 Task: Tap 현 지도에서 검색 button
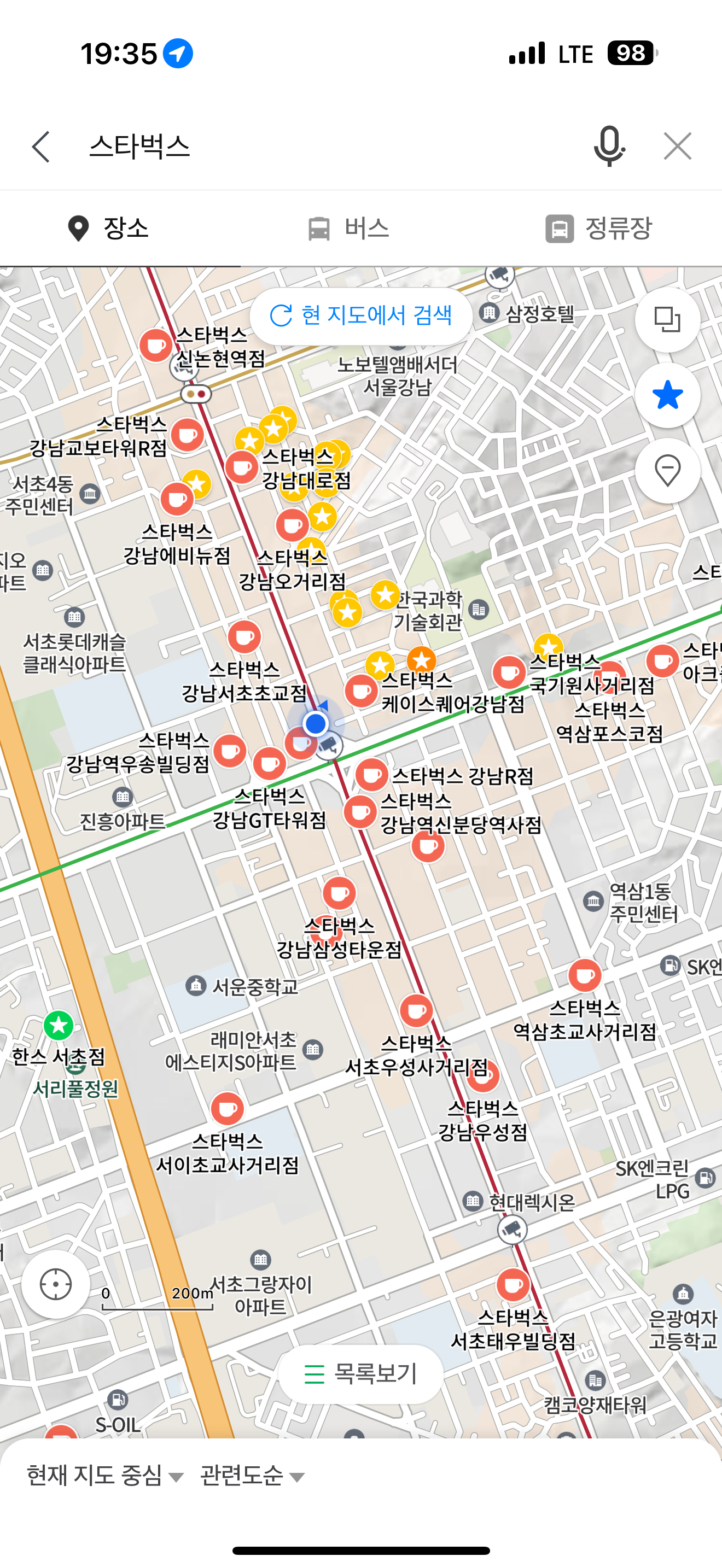[361, 316]
